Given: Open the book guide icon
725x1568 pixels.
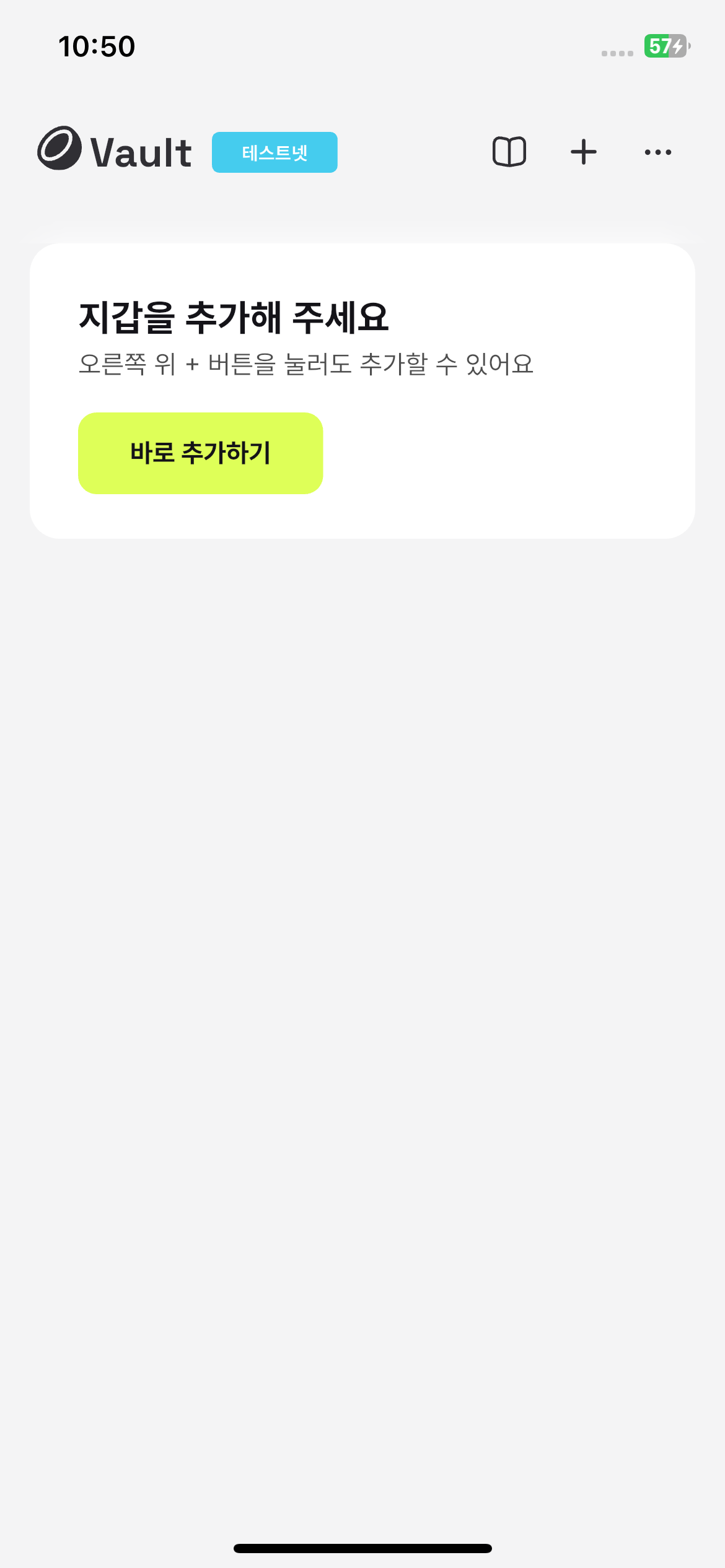Looking at the screenshot, I should click(509, 152).
